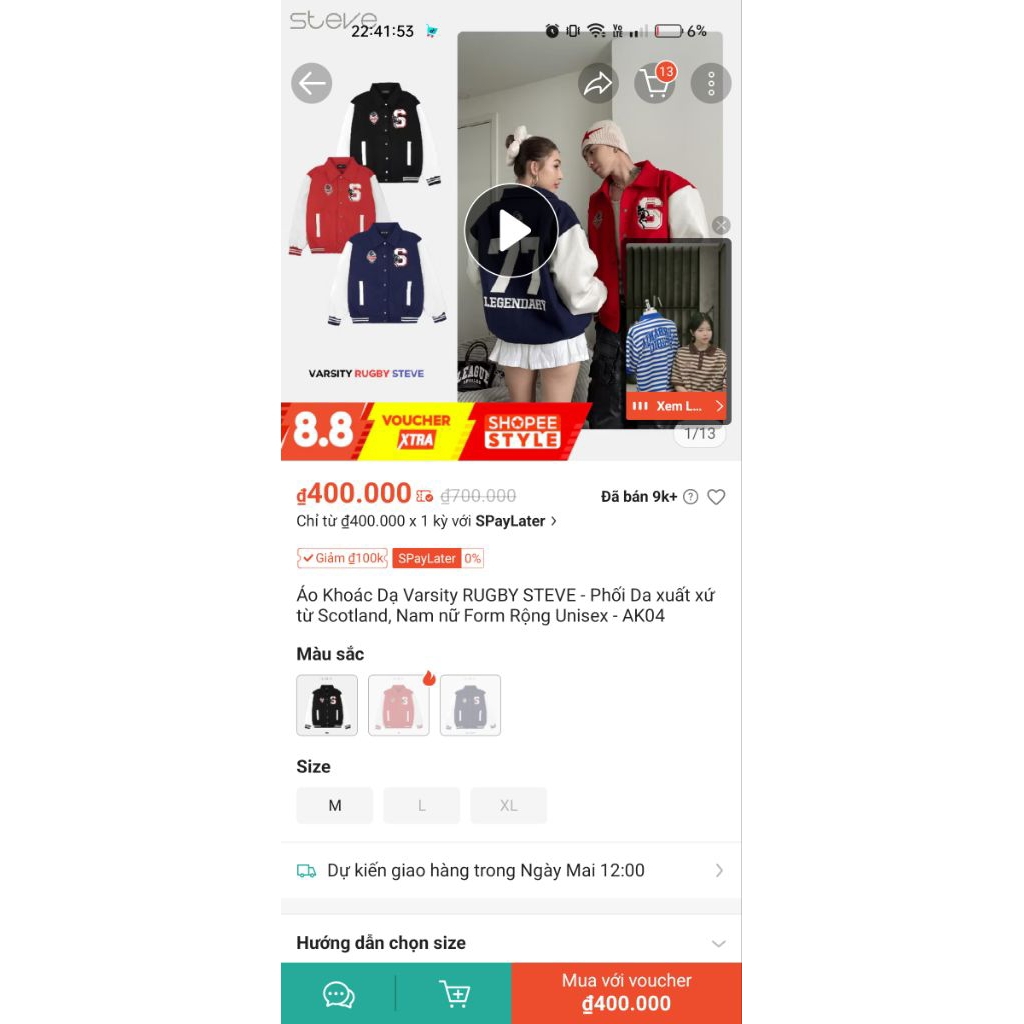The image size is (1024, 1024).
Task: Buy with voucher for ₫400.000
Action: click(x=626, y=993)
